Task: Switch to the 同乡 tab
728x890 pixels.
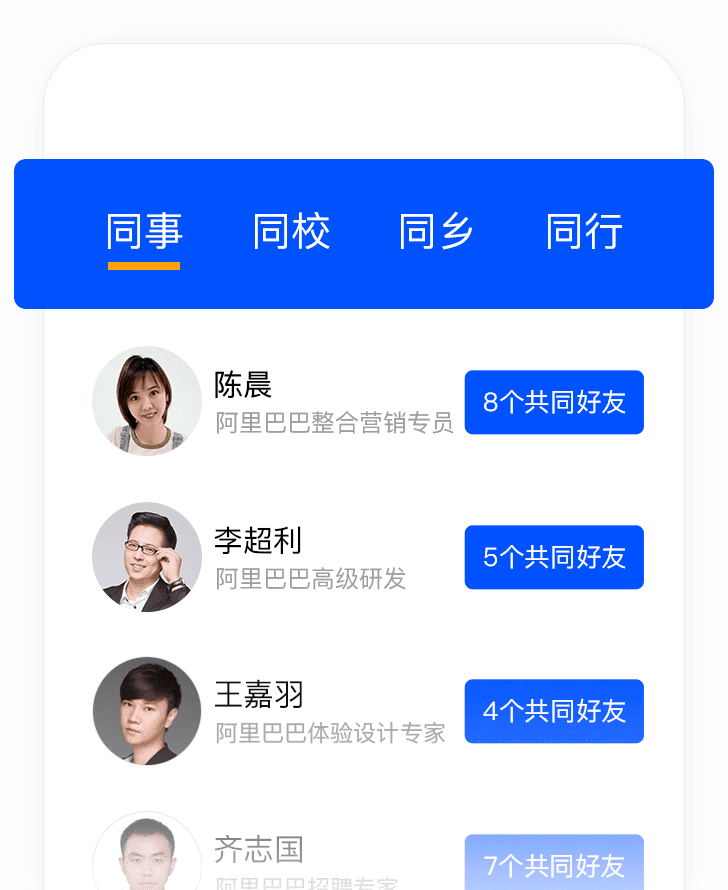Action: click(x=437, y=232)
